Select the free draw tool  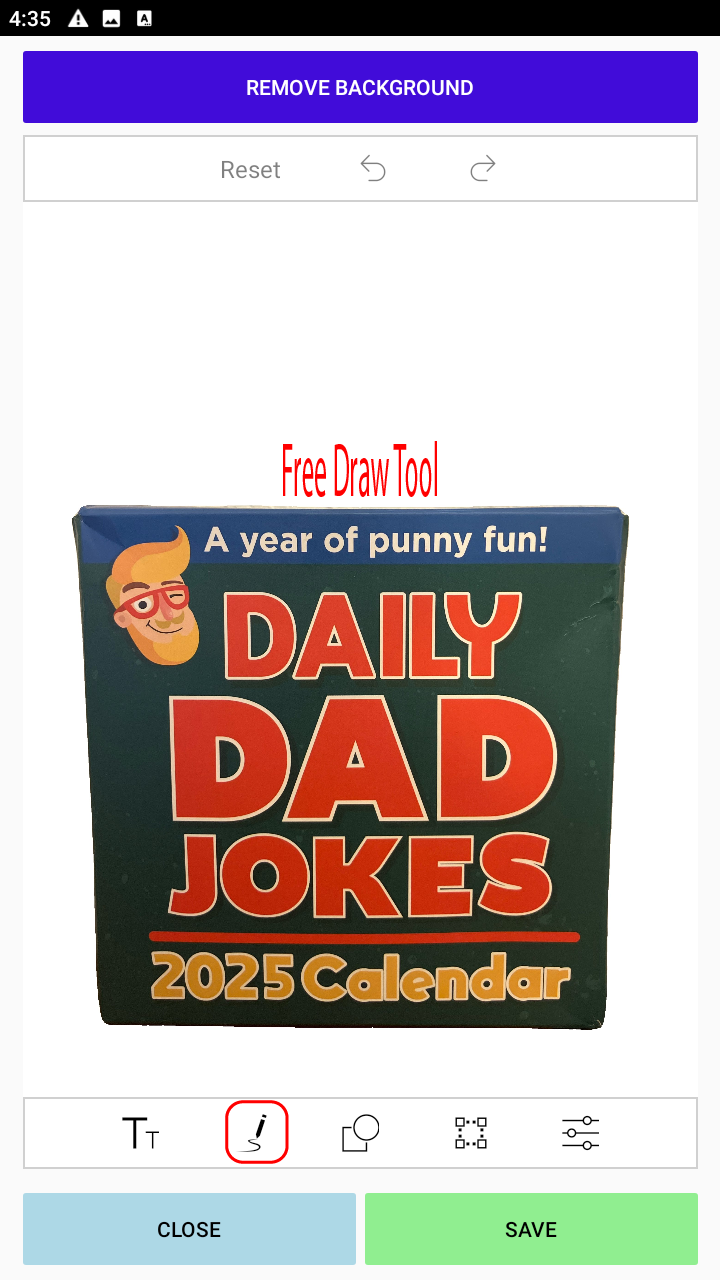257,1132
